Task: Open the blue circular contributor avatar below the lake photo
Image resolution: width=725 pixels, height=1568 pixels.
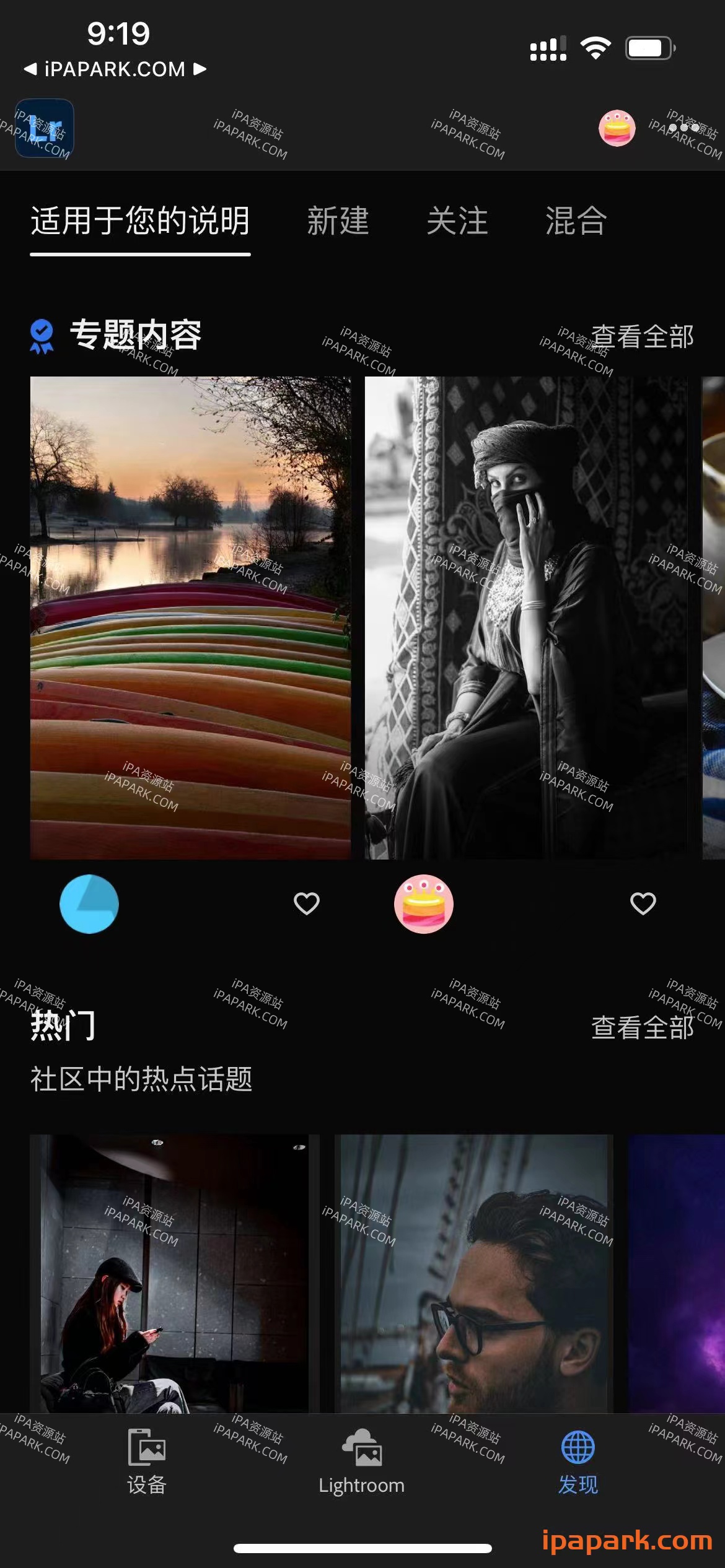Action: tap(89, 904)
